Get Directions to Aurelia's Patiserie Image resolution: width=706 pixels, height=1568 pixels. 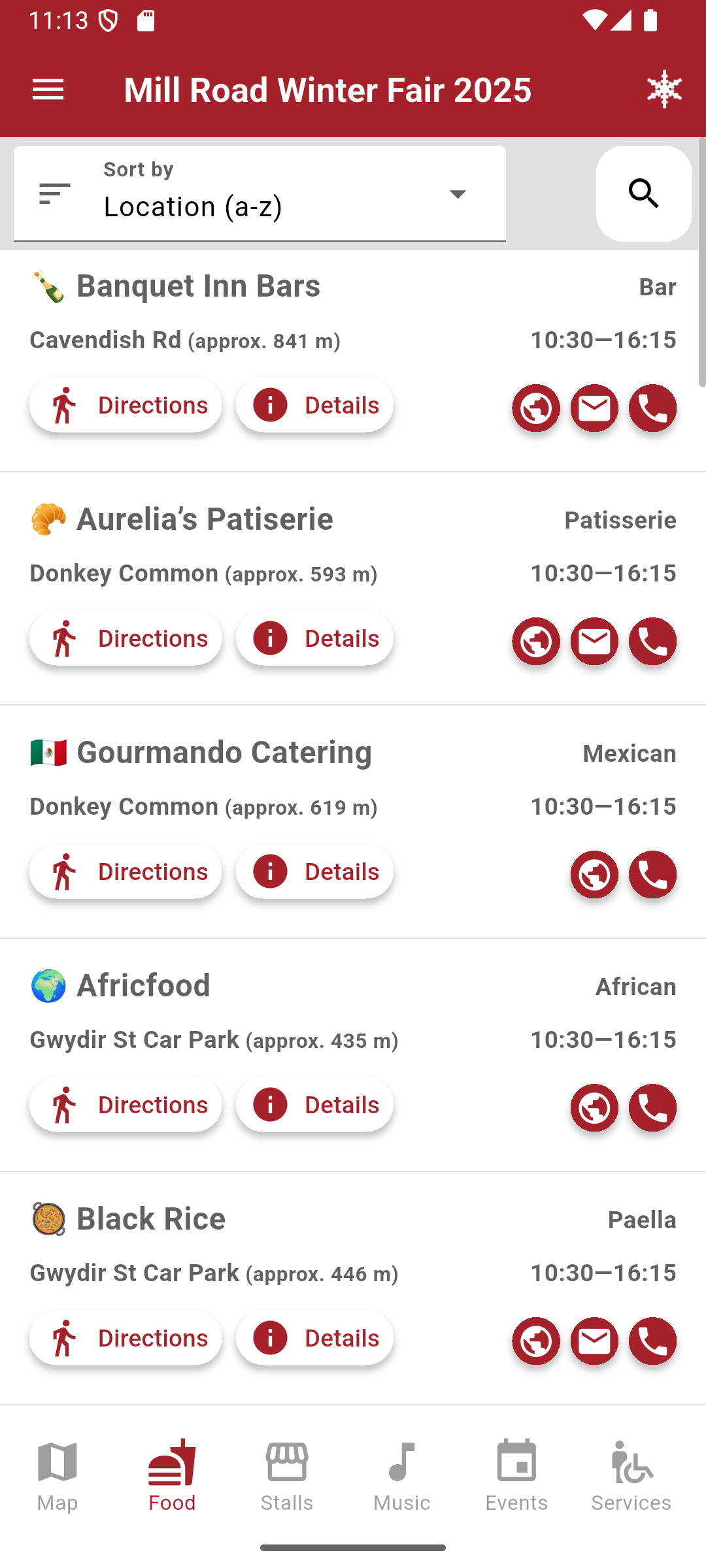click(x=126, y=638)
